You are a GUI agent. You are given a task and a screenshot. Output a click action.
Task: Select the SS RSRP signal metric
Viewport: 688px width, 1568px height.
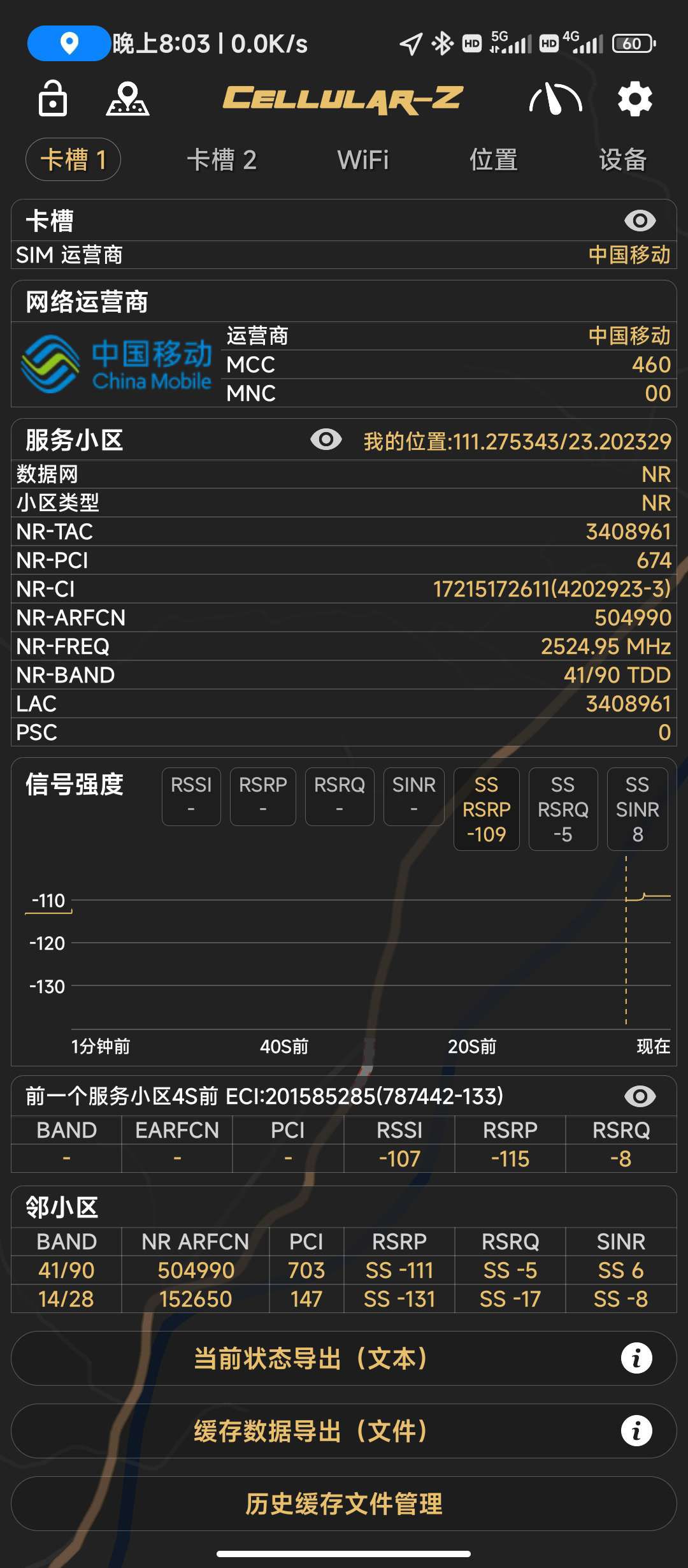point(487,808)
